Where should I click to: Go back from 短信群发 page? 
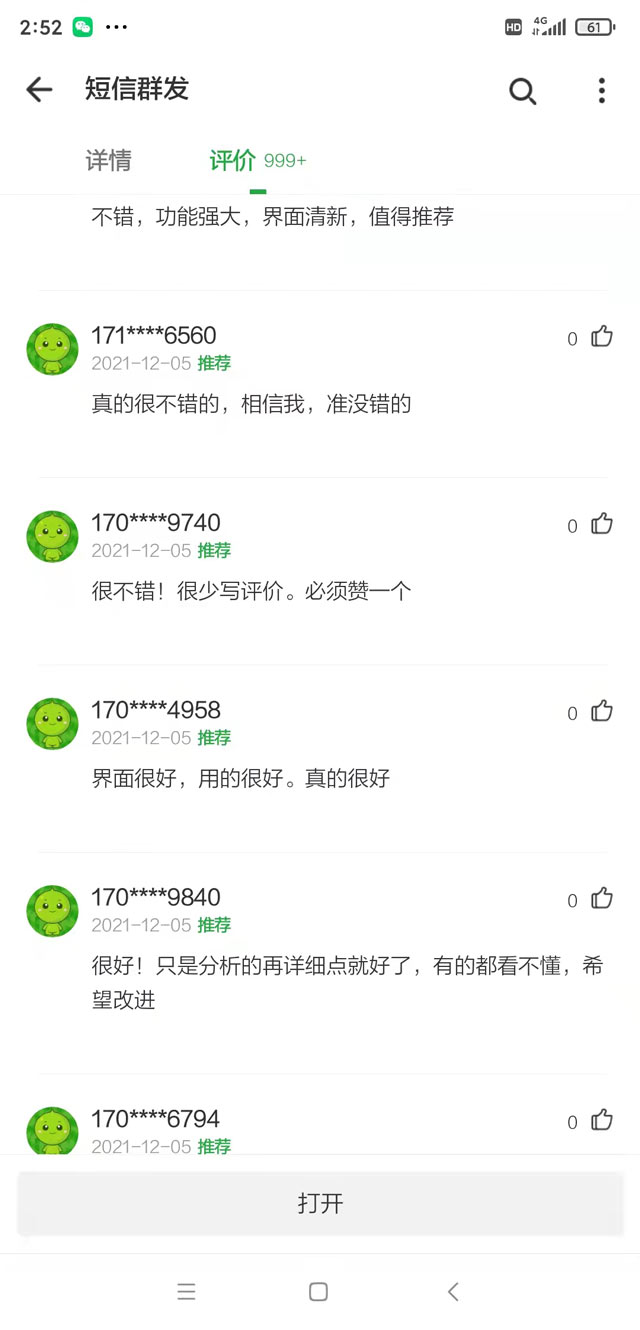point(39,90)
